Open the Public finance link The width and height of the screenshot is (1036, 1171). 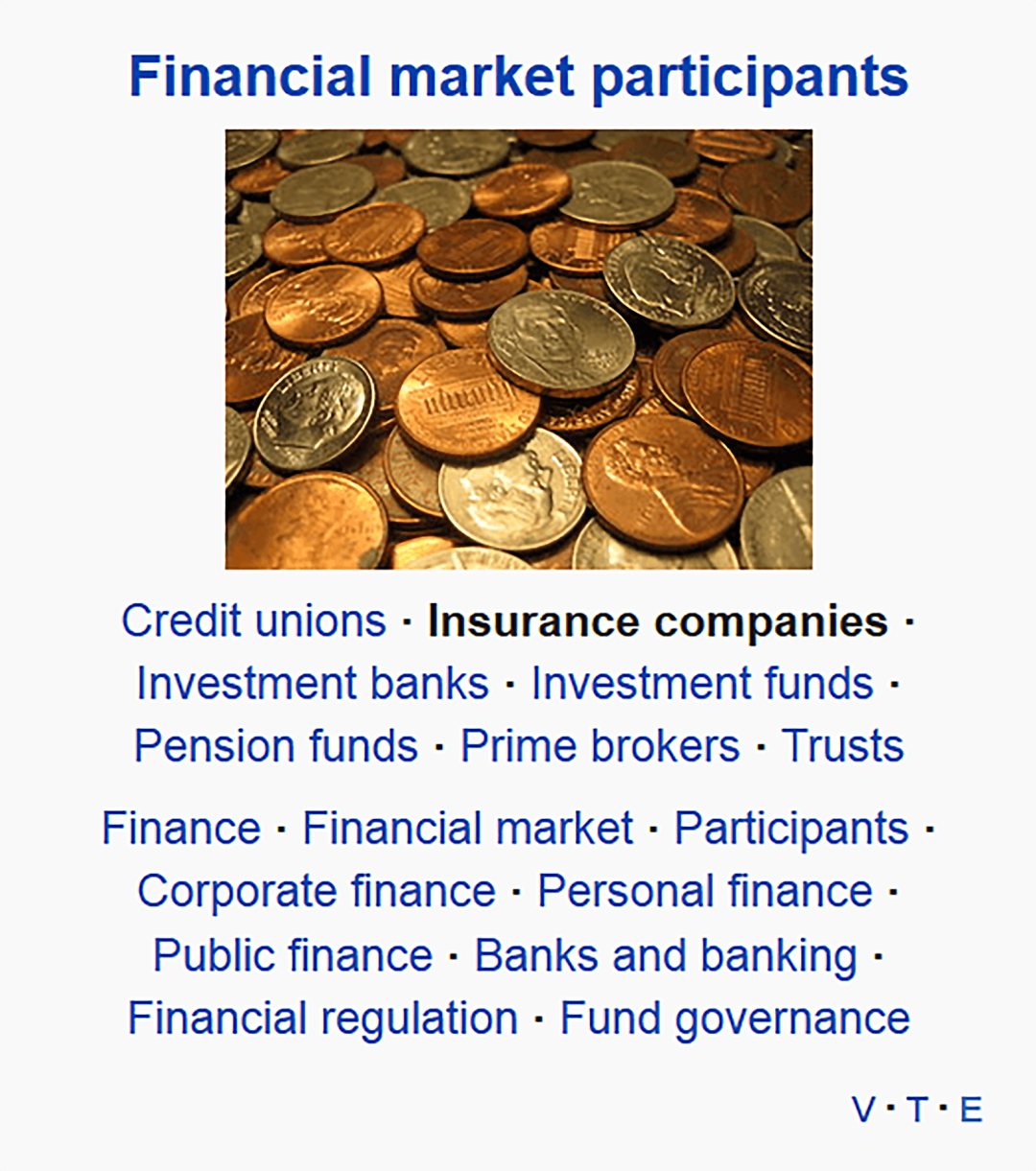pos(293,955)
